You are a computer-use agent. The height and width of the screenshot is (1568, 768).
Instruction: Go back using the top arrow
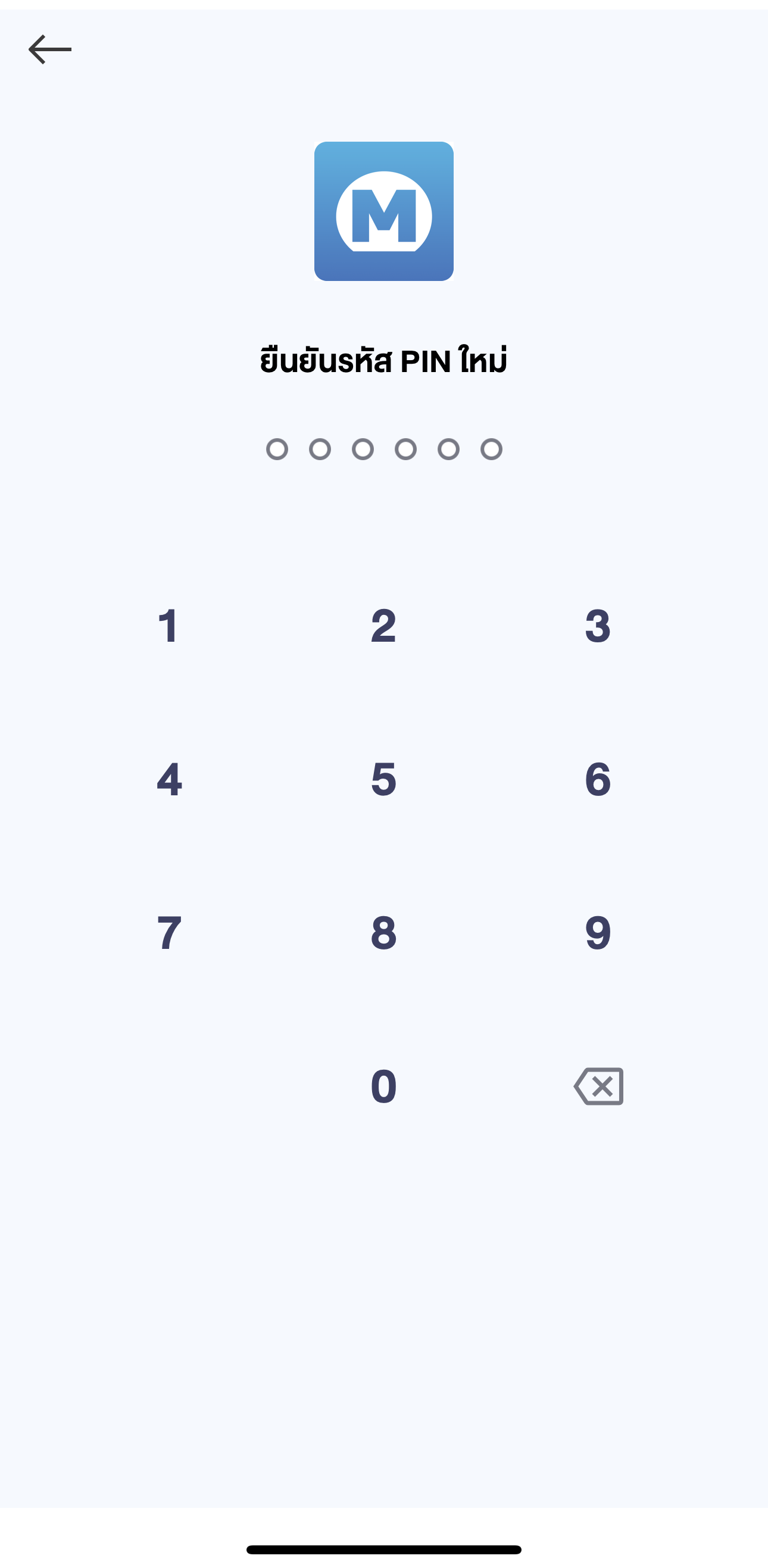(50, 49)
